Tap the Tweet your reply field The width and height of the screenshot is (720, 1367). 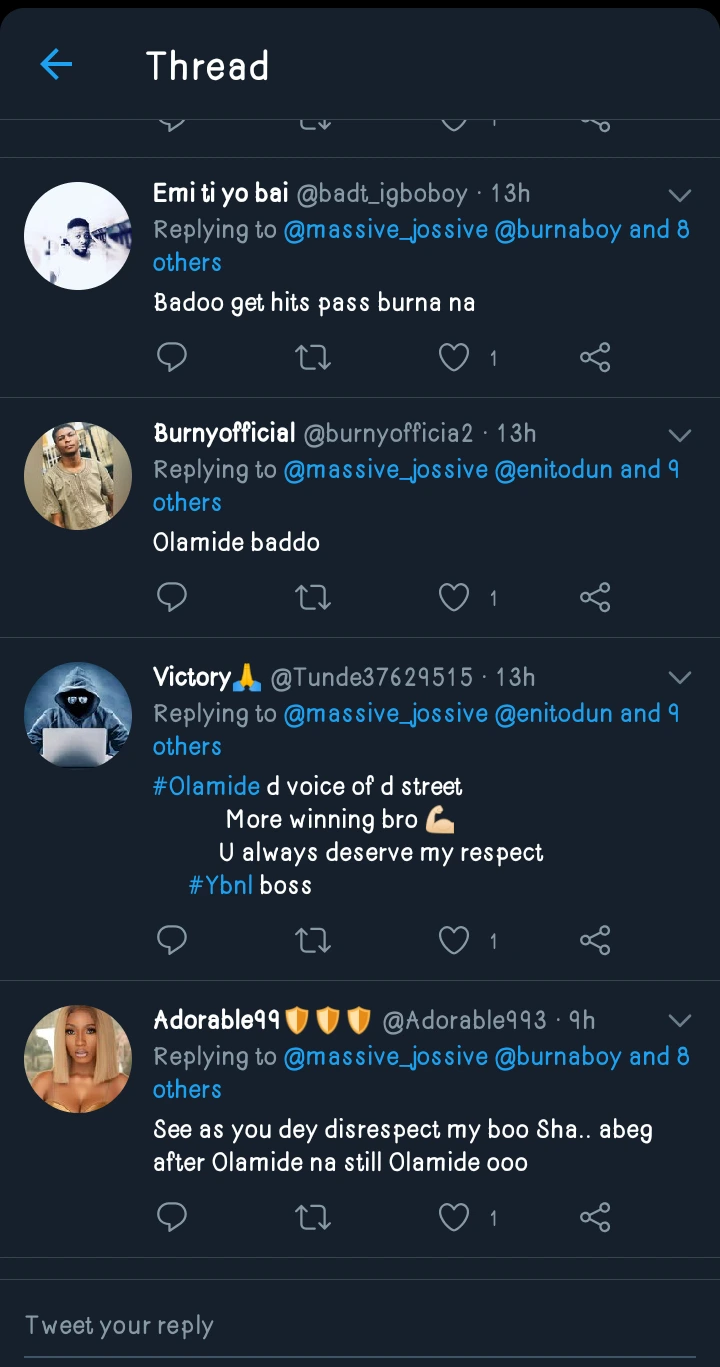[360, 1325]
